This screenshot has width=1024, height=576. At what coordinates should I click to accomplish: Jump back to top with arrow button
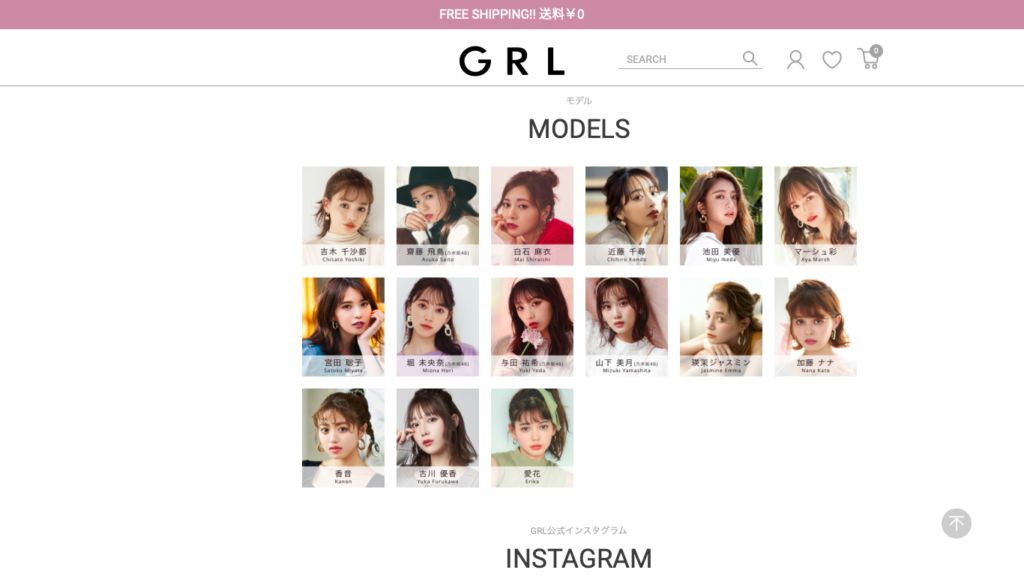tap(956, 523)
